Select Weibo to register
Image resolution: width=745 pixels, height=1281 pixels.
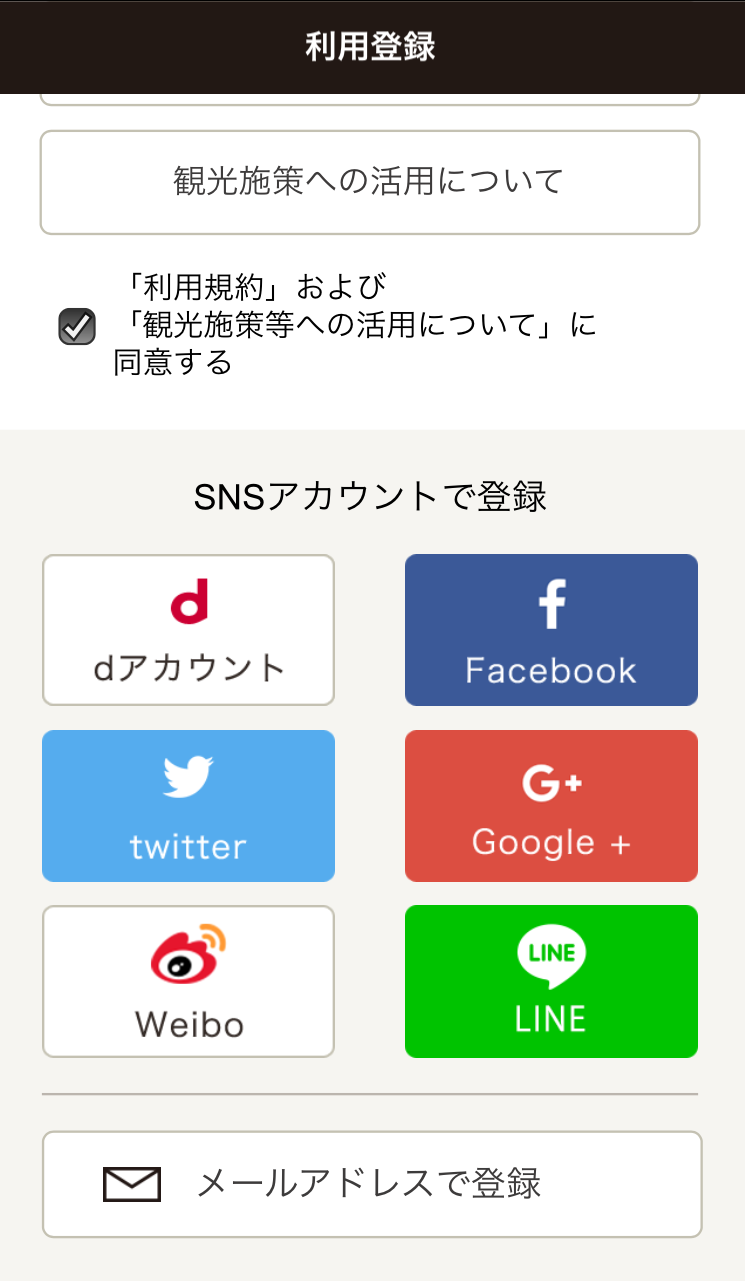[x=188, y=981]
